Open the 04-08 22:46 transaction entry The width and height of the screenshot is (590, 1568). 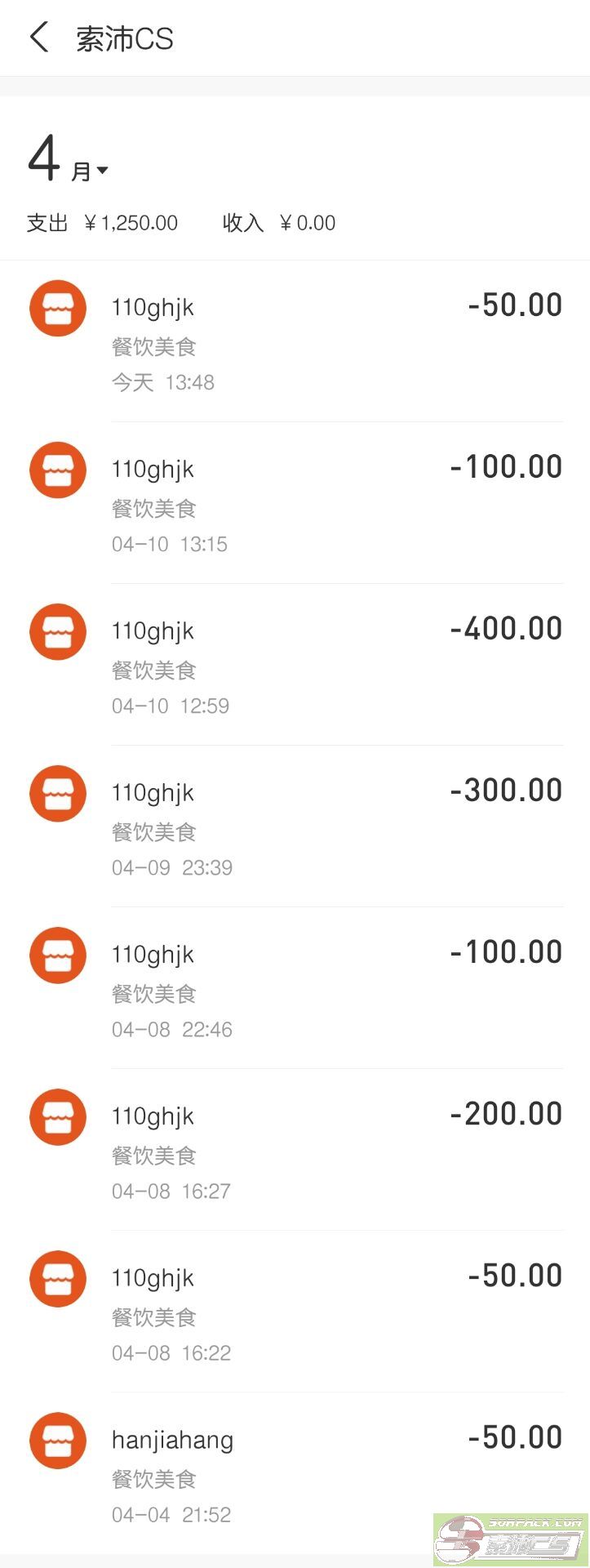(x=295, y=988)
